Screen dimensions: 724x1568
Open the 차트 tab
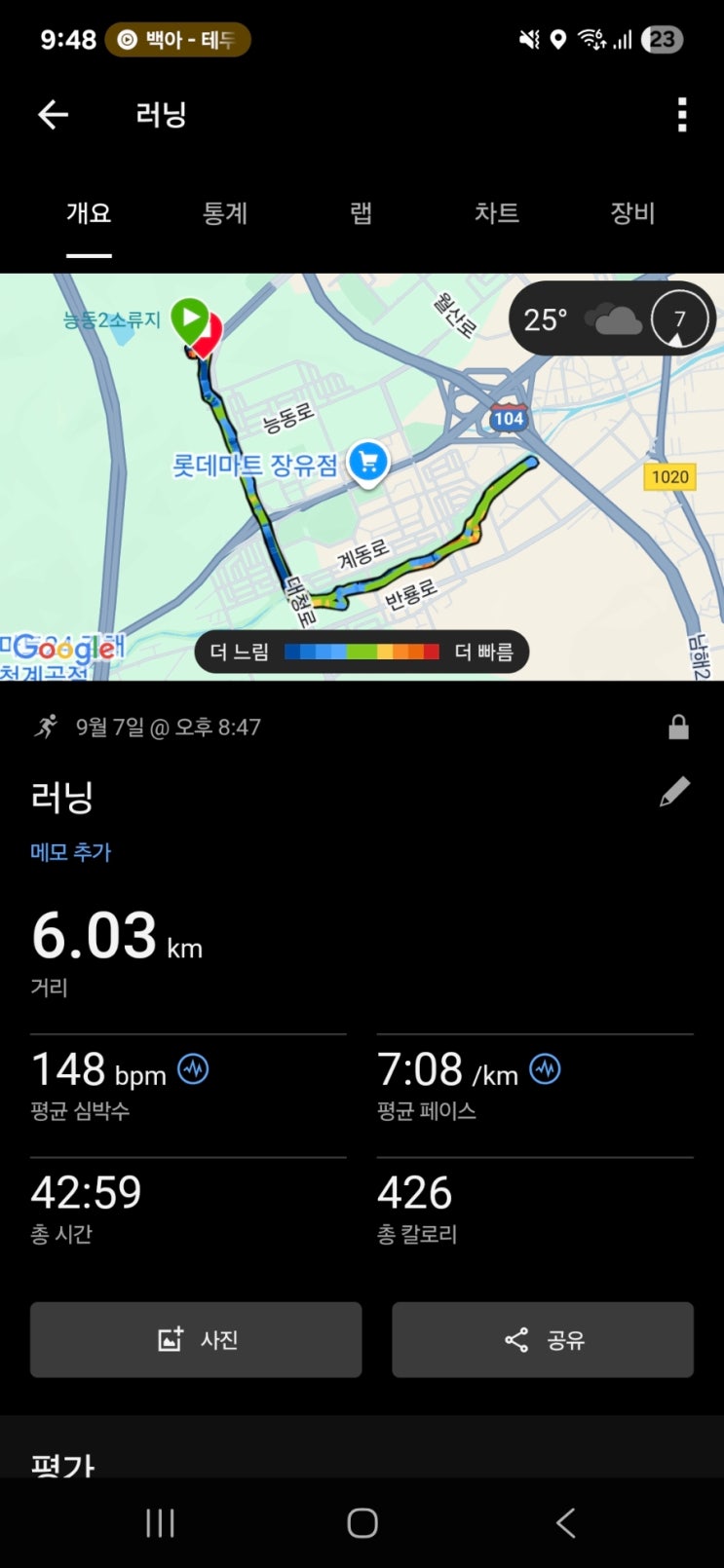point(497,212)
